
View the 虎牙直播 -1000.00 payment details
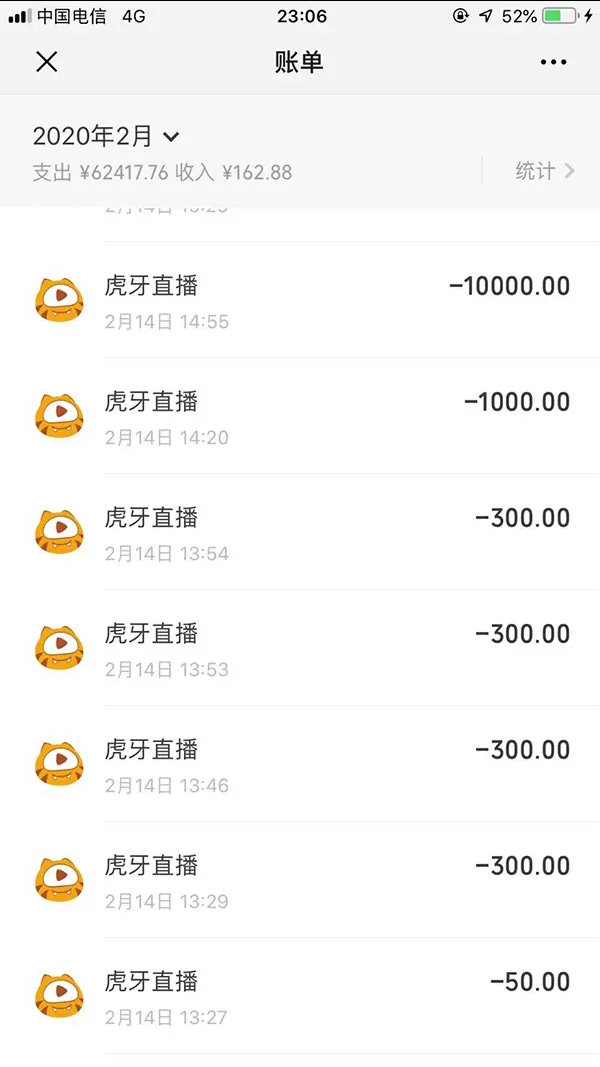(x=300, y=417)
